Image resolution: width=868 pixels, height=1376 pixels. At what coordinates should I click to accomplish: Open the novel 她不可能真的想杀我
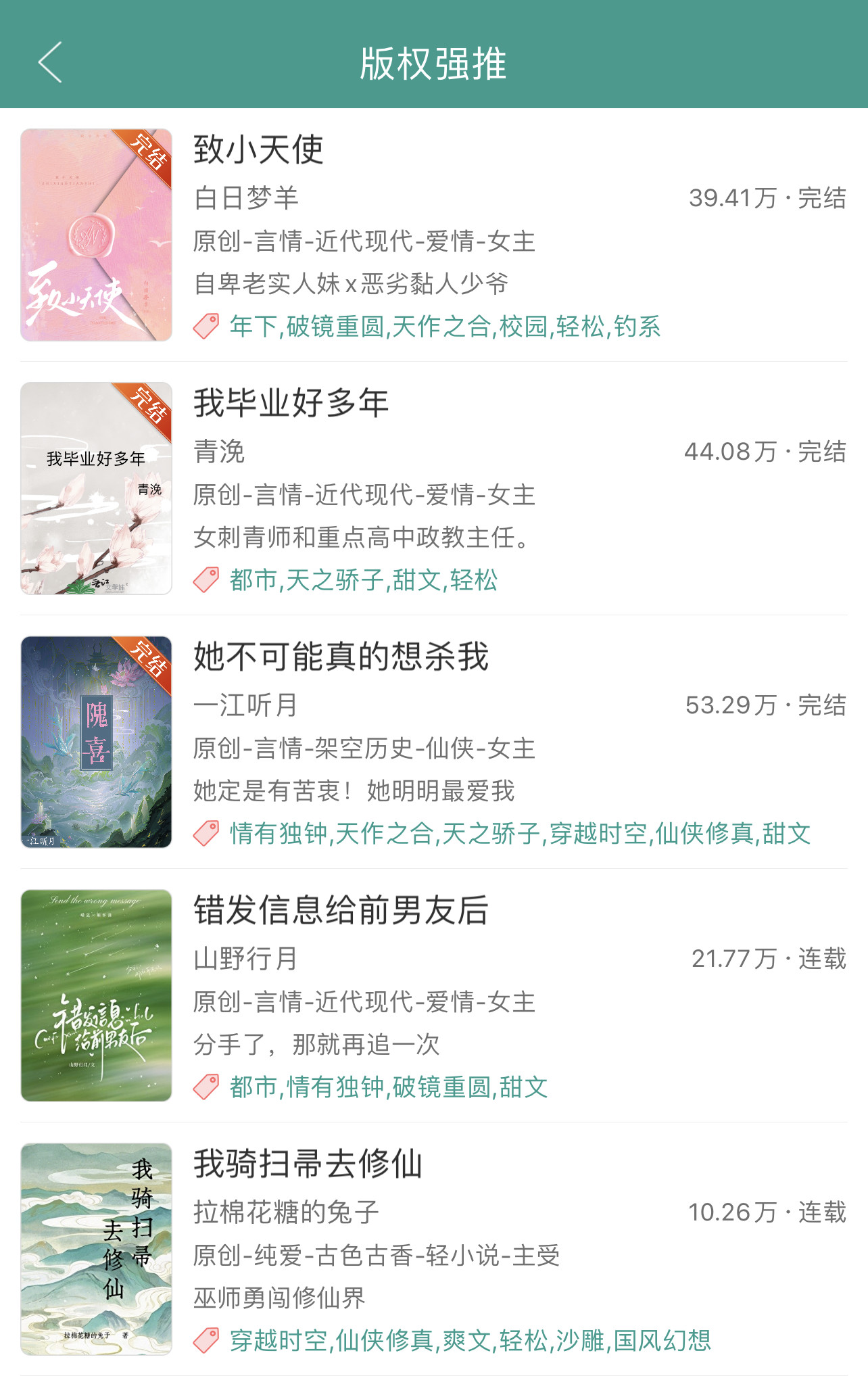pos(434,742)
